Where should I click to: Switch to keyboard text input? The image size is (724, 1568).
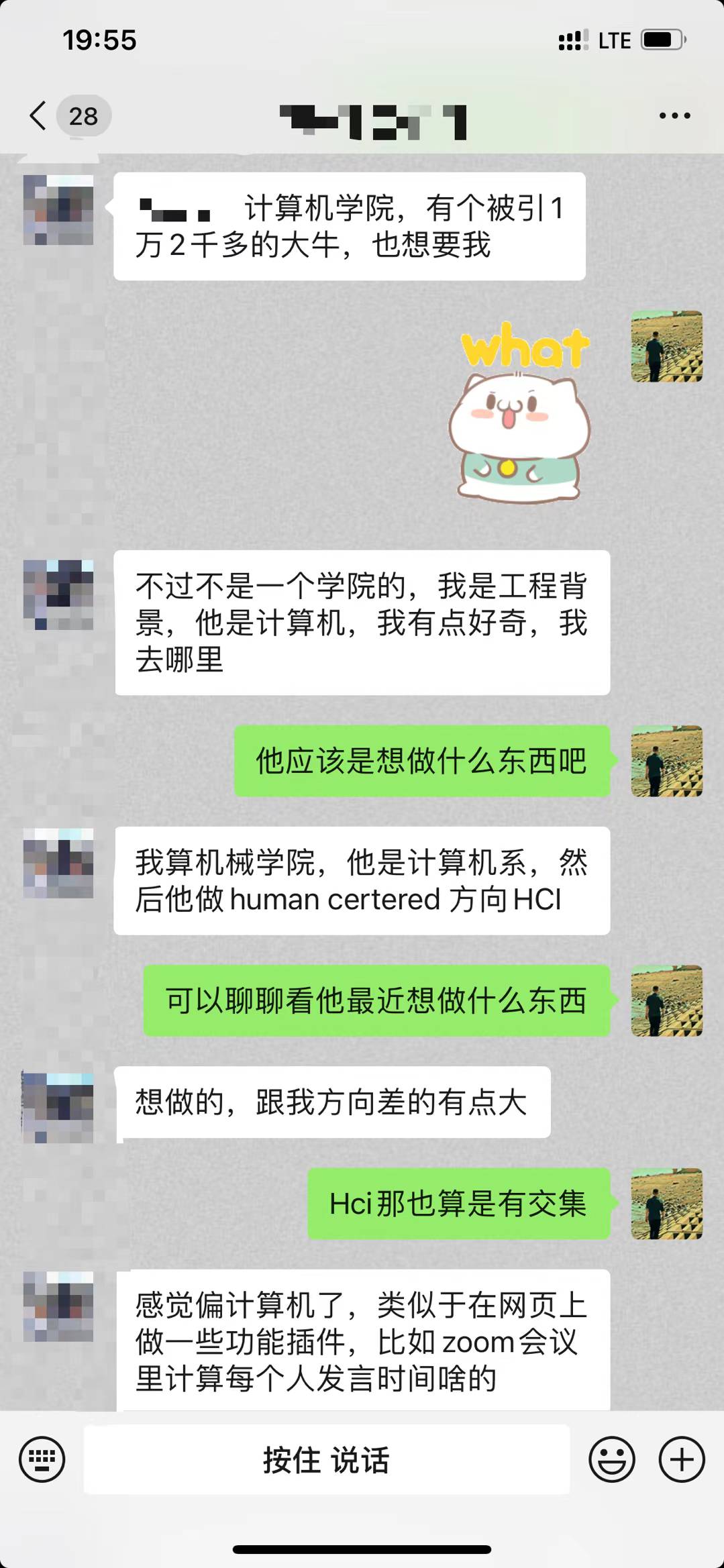42,1459
